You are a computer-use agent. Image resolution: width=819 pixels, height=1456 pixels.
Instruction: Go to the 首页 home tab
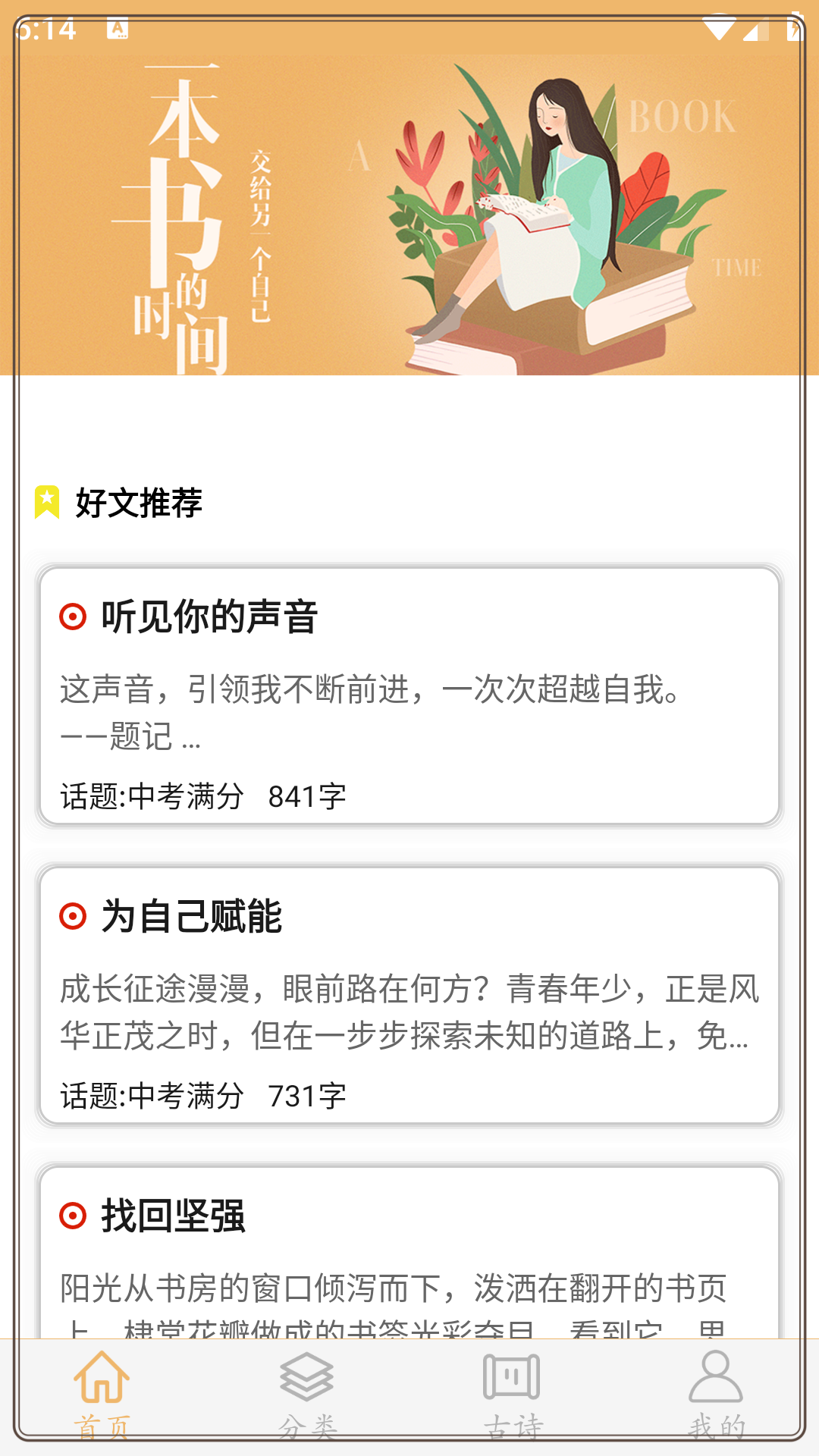(102, 1395)
